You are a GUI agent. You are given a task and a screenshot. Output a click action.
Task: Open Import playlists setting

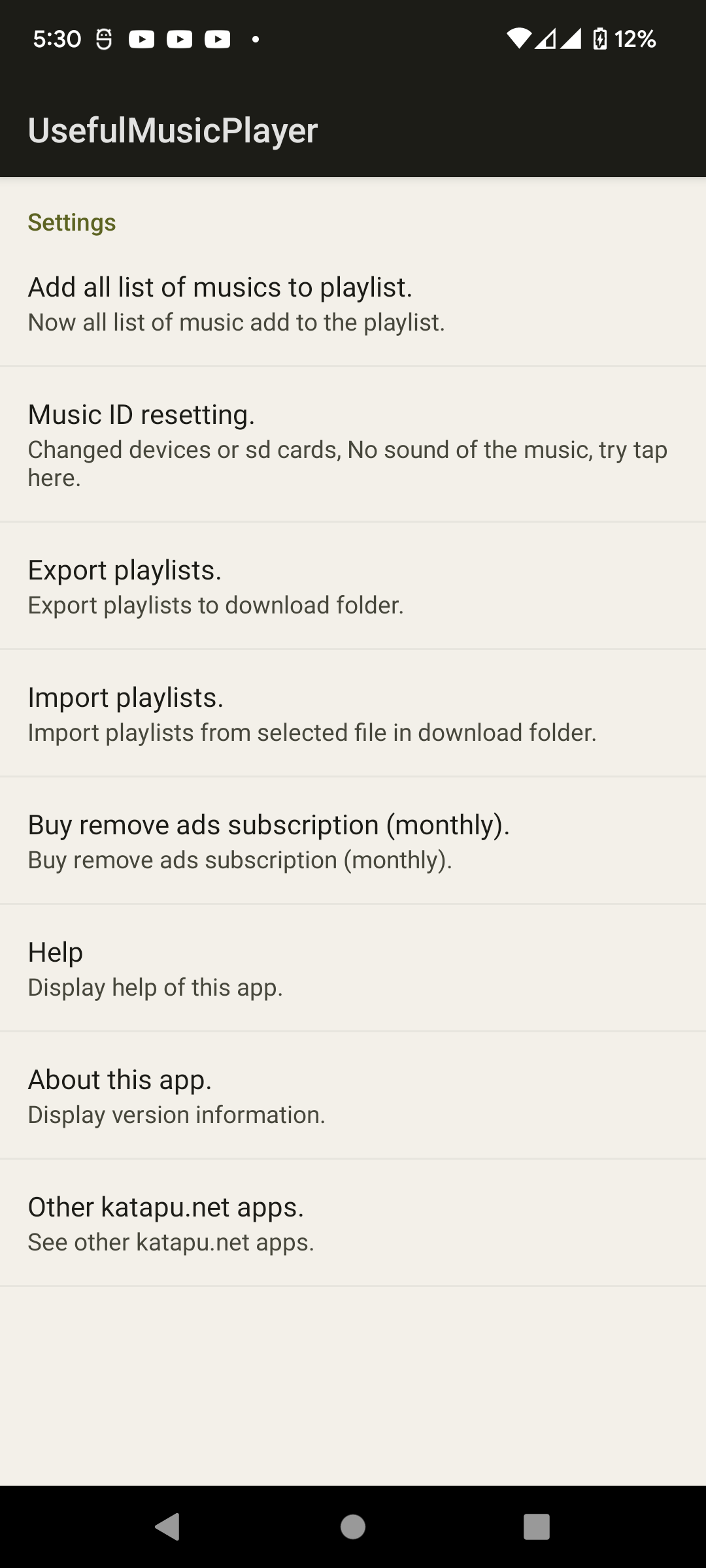click(353, 713)
